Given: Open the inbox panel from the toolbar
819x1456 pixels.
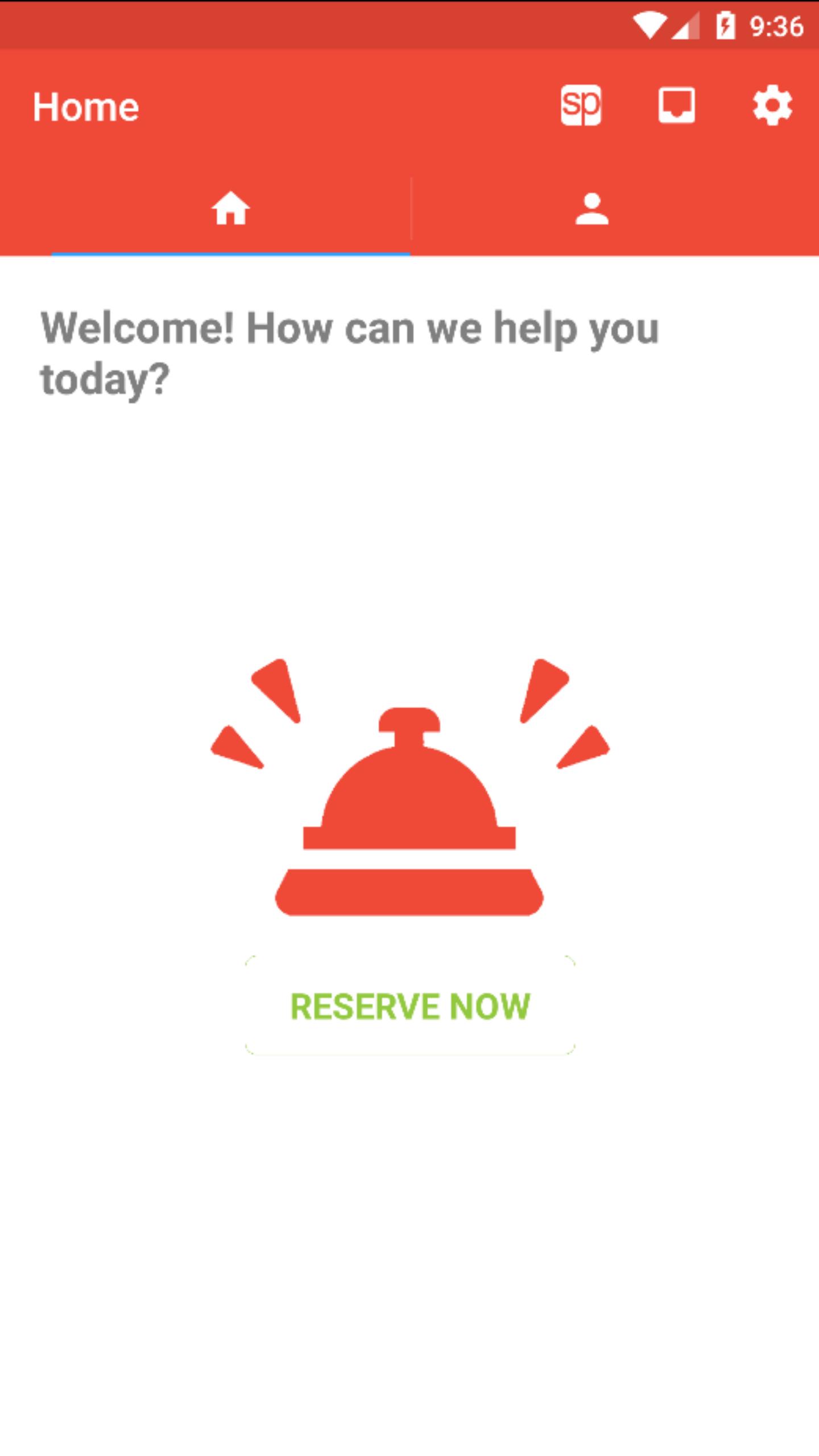Looking at the screenshot, I should (677, 105).
